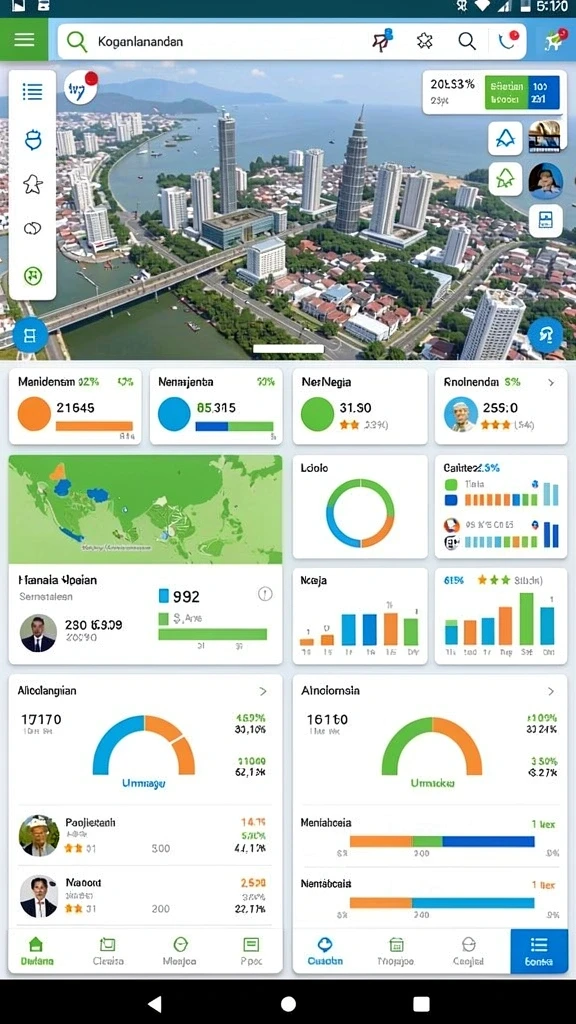The height and width of the screenshot is (1024, 576).
Task: Open the green region map card
Action: (x=146, y=509)
